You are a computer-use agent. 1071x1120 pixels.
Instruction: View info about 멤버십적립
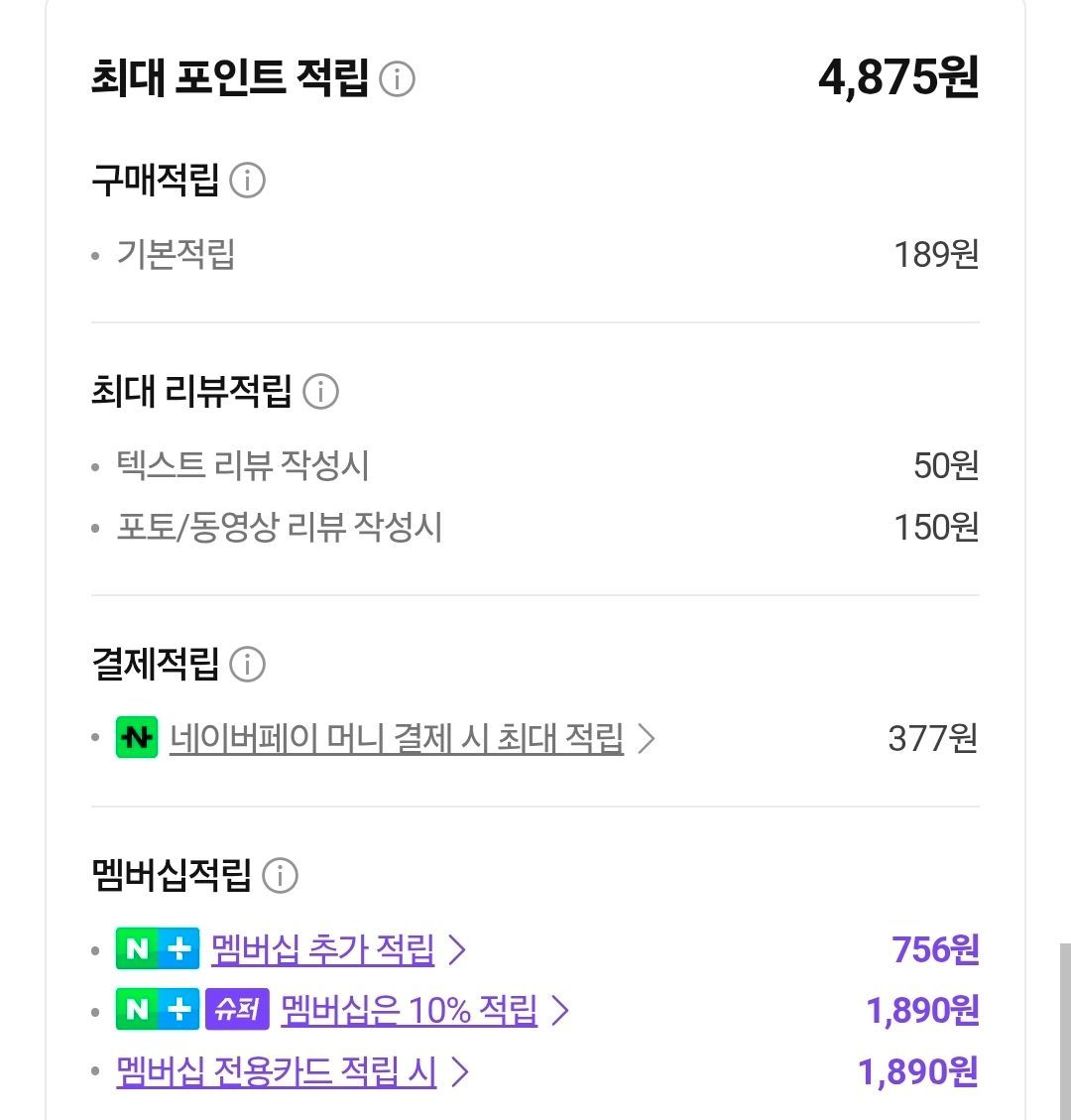click(x=280, y=876)
